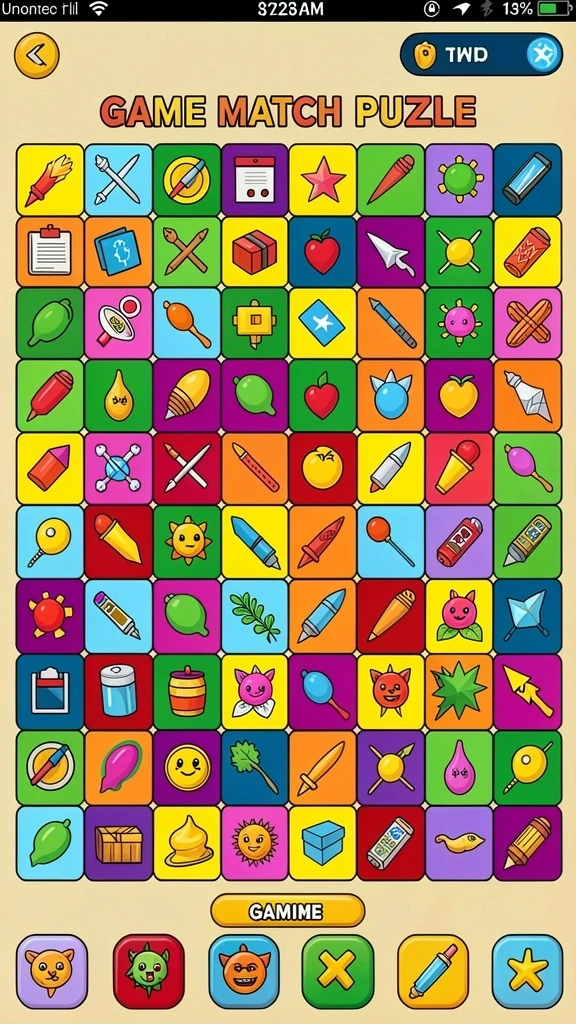Tap the wooden crate tile
576x1024 pixels.
tap(118, 842)
